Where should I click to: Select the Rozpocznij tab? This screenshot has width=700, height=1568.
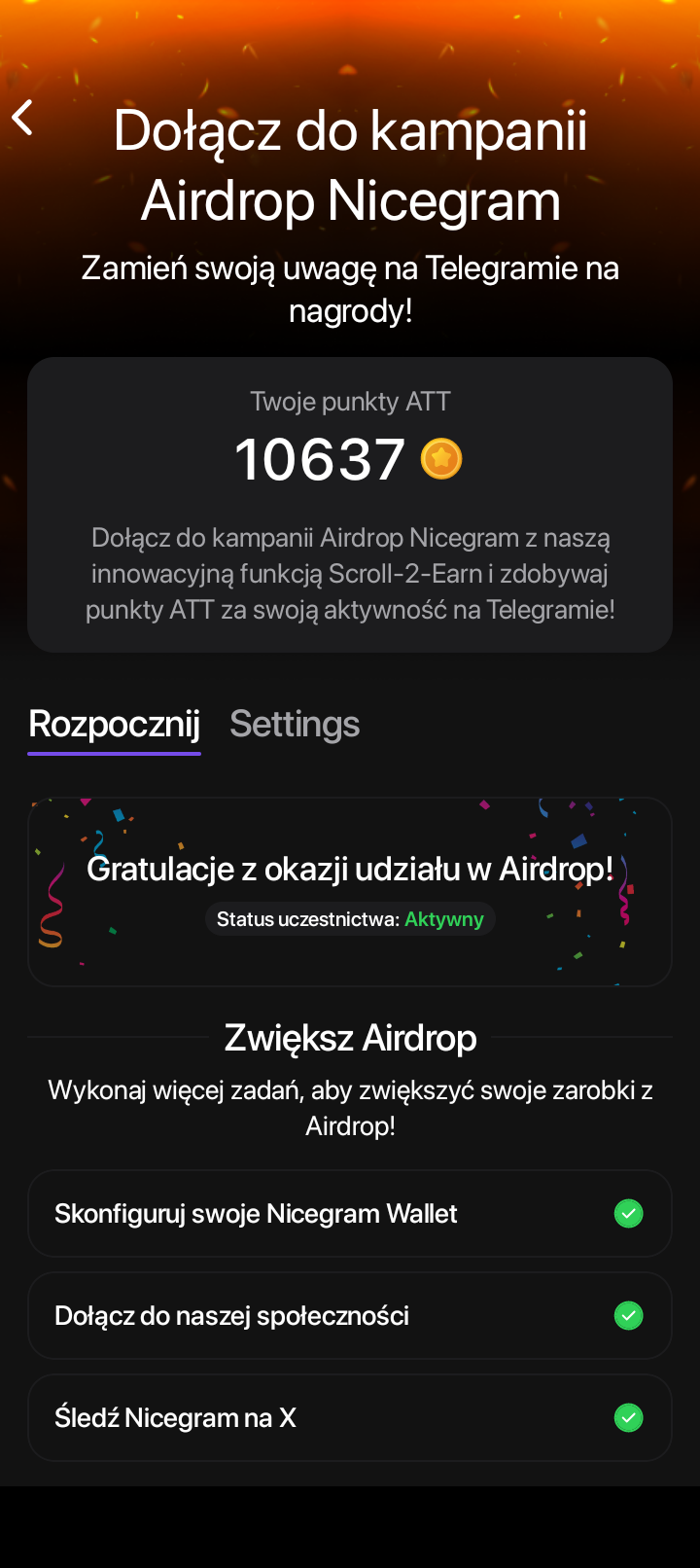[115, 724]
